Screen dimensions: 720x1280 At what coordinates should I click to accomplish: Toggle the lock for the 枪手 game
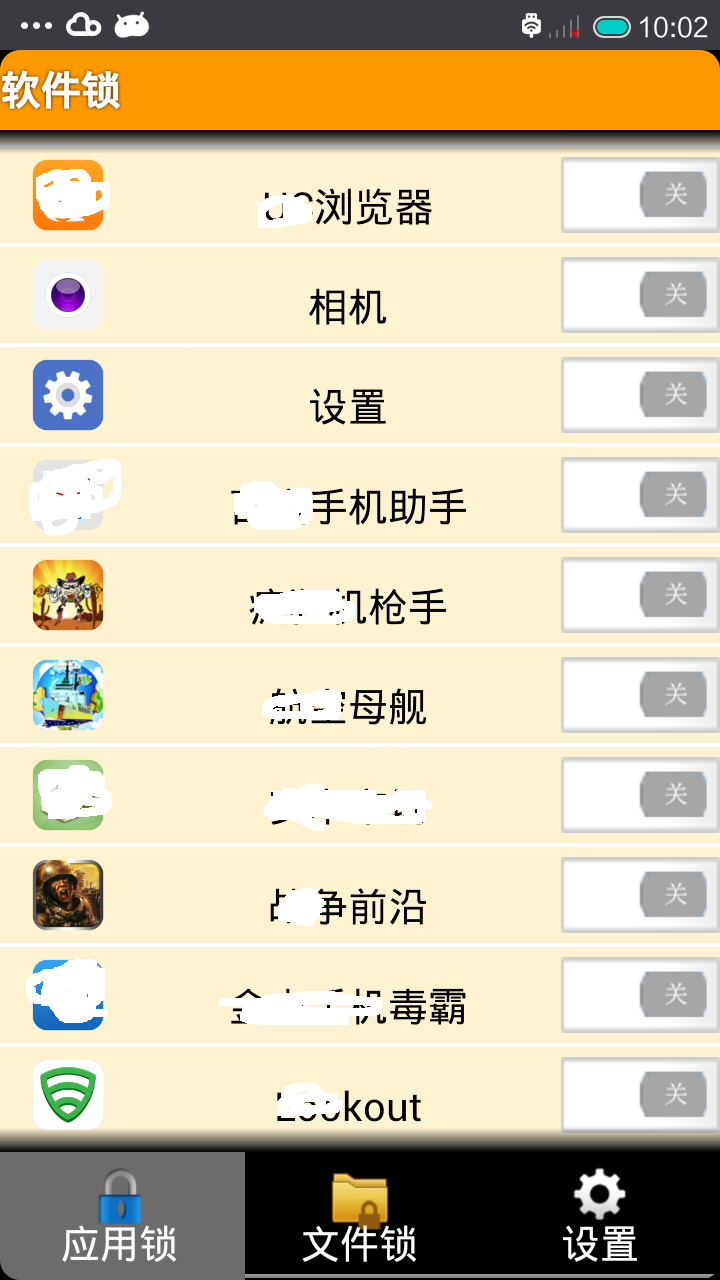[x=639, y=595]
